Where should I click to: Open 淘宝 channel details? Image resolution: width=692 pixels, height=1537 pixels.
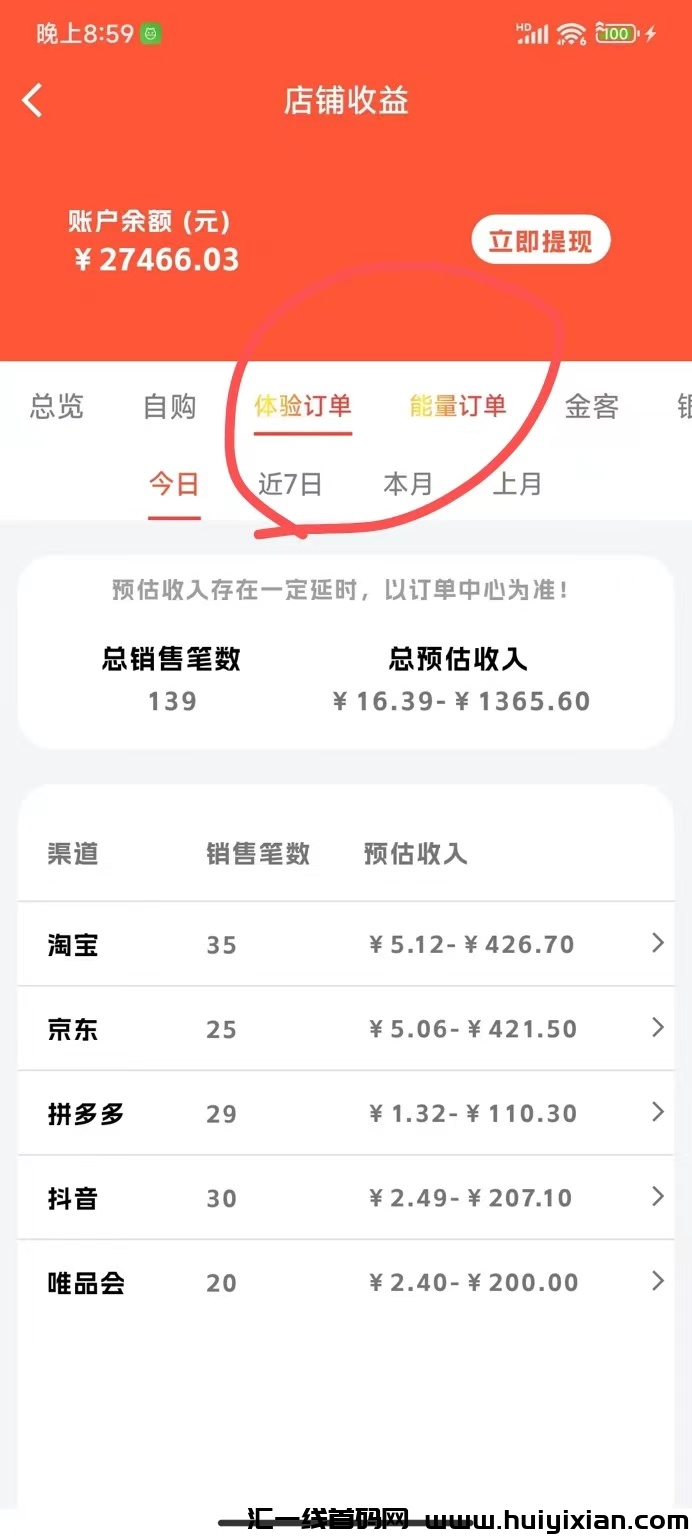click(345, 944)
